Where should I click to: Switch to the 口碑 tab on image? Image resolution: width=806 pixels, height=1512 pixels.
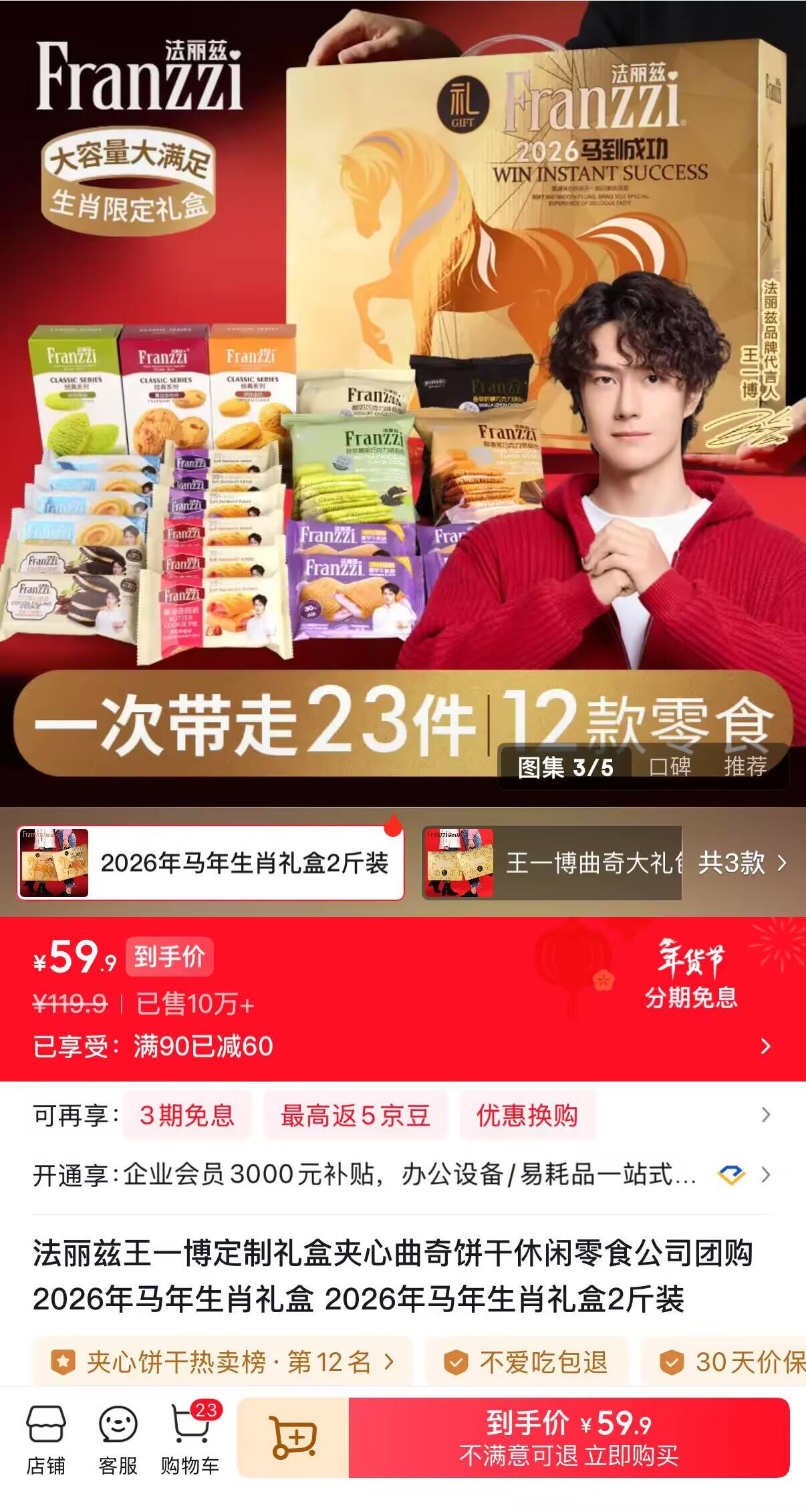click(670, 766)
